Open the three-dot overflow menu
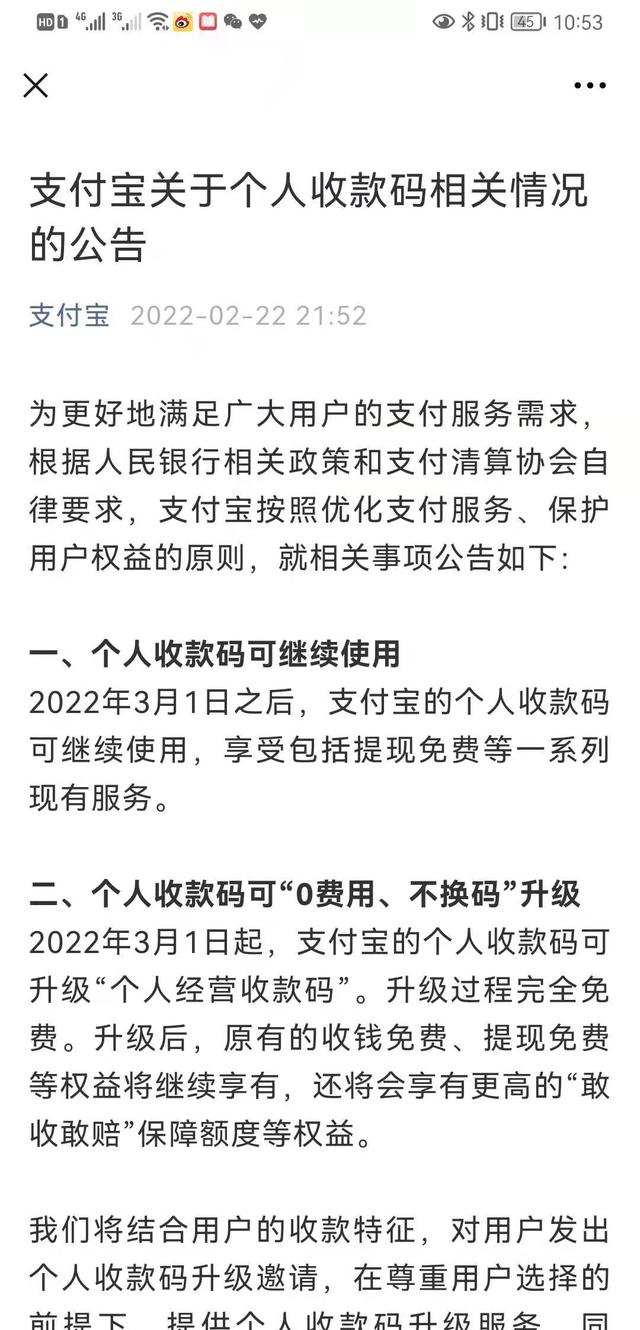 590,86
